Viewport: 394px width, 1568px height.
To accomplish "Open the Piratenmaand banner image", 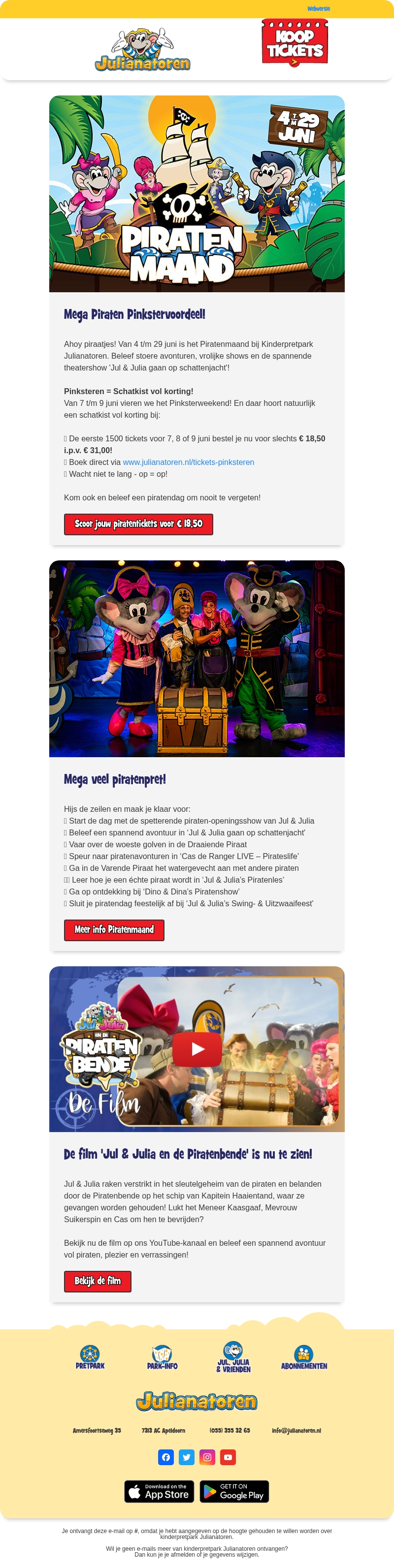I will click(197, 193).
